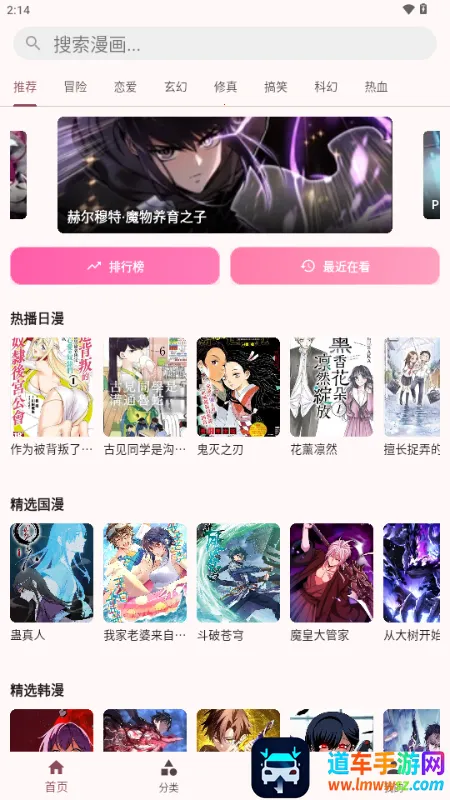Switch to the 分类 bottom tab
The width and height of the screenshot is (450, 800).
click(x=169, y=776)
